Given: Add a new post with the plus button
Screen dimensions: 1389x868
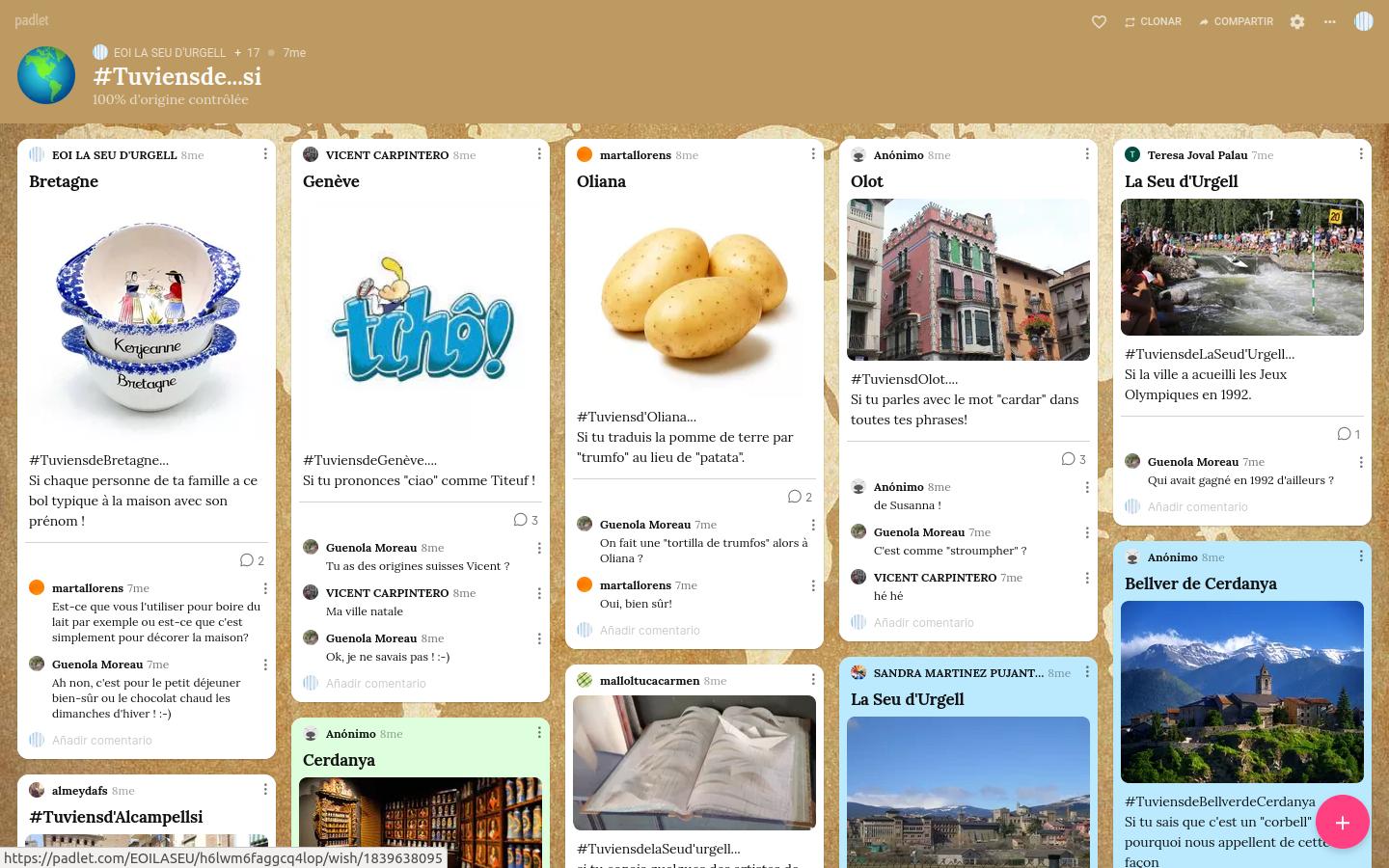Looking at the screenshot, I should [1342, 823].
